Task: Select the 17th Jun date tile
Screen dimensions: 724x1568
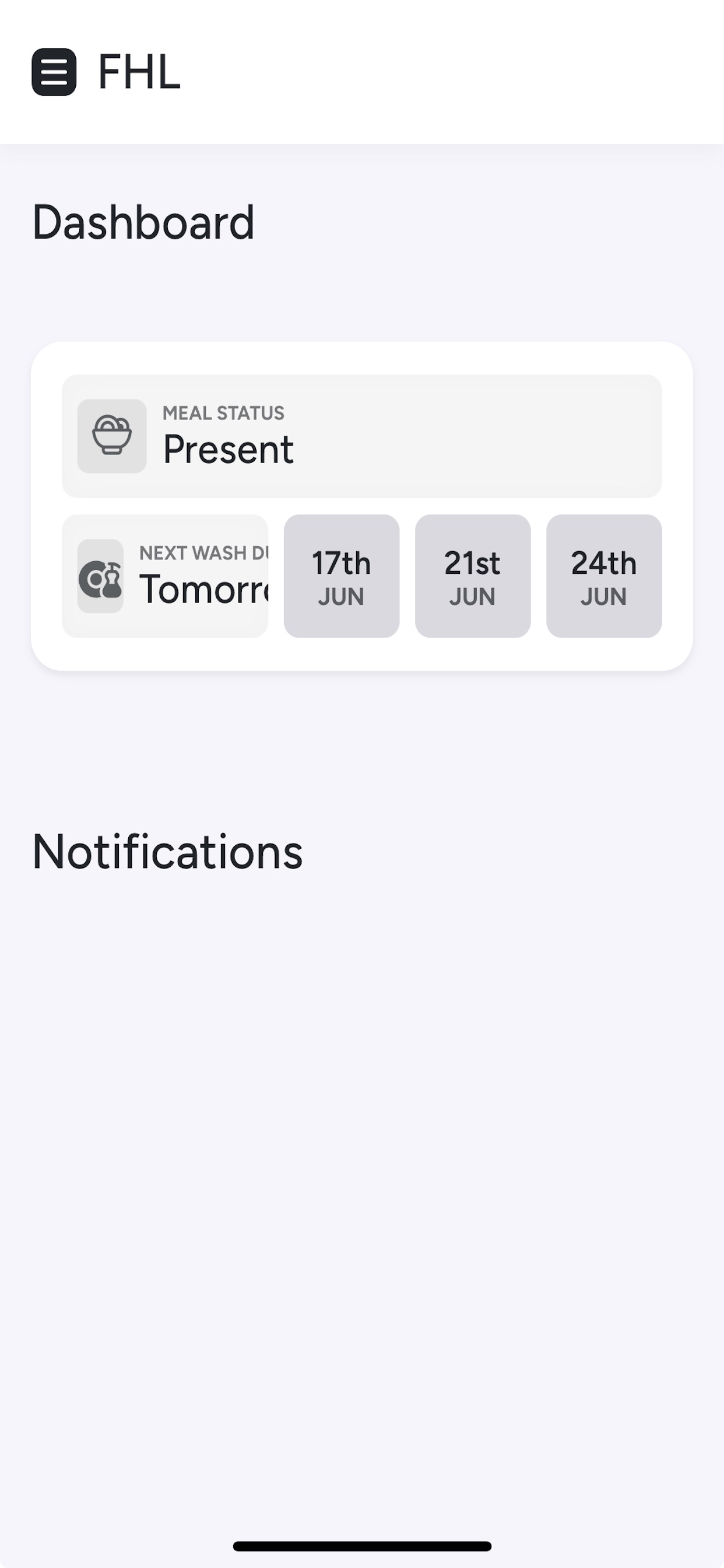Action: pos(342,576)
